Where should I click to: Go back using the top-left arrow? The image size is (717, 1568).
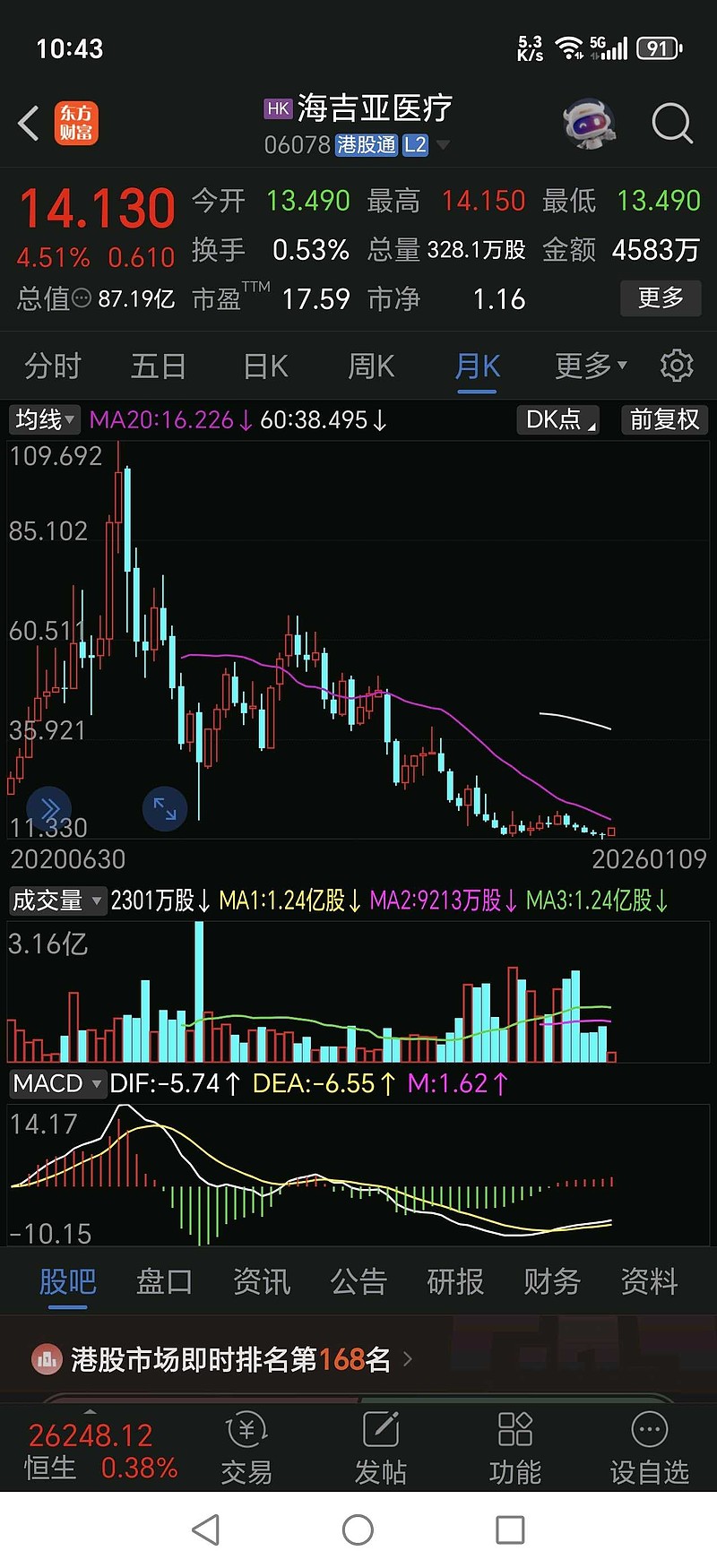[29, 124]
